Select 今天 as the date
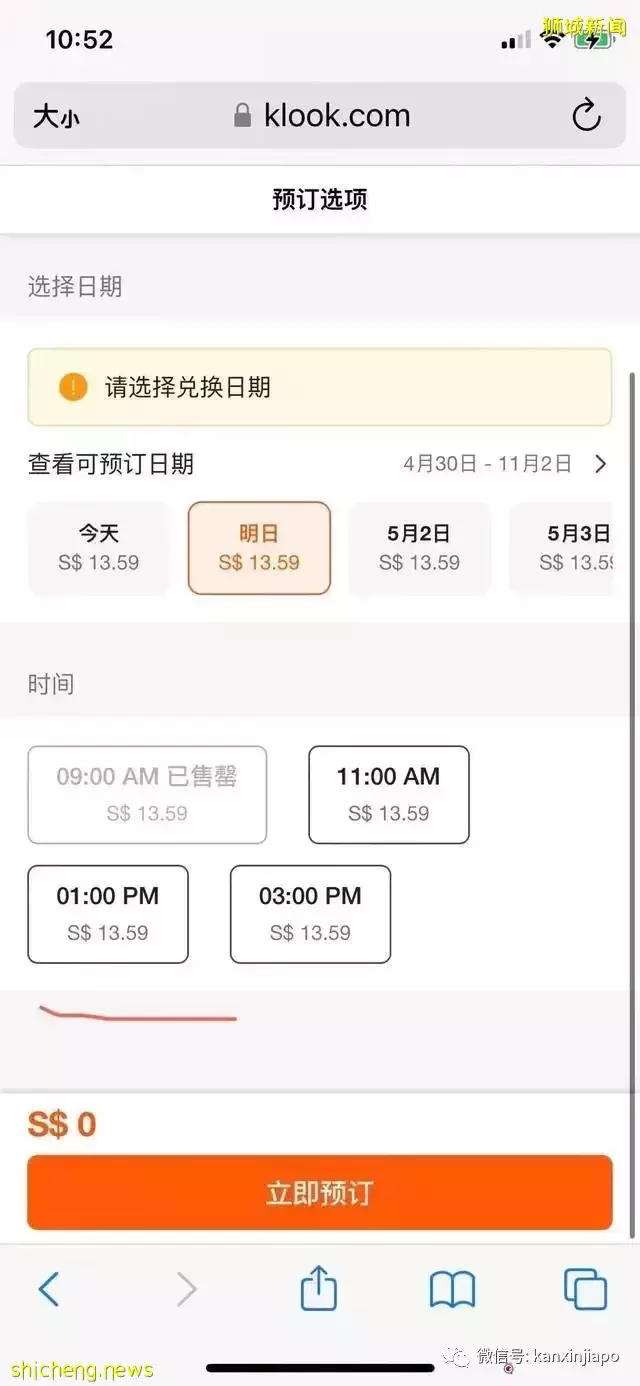 point(99,548)
